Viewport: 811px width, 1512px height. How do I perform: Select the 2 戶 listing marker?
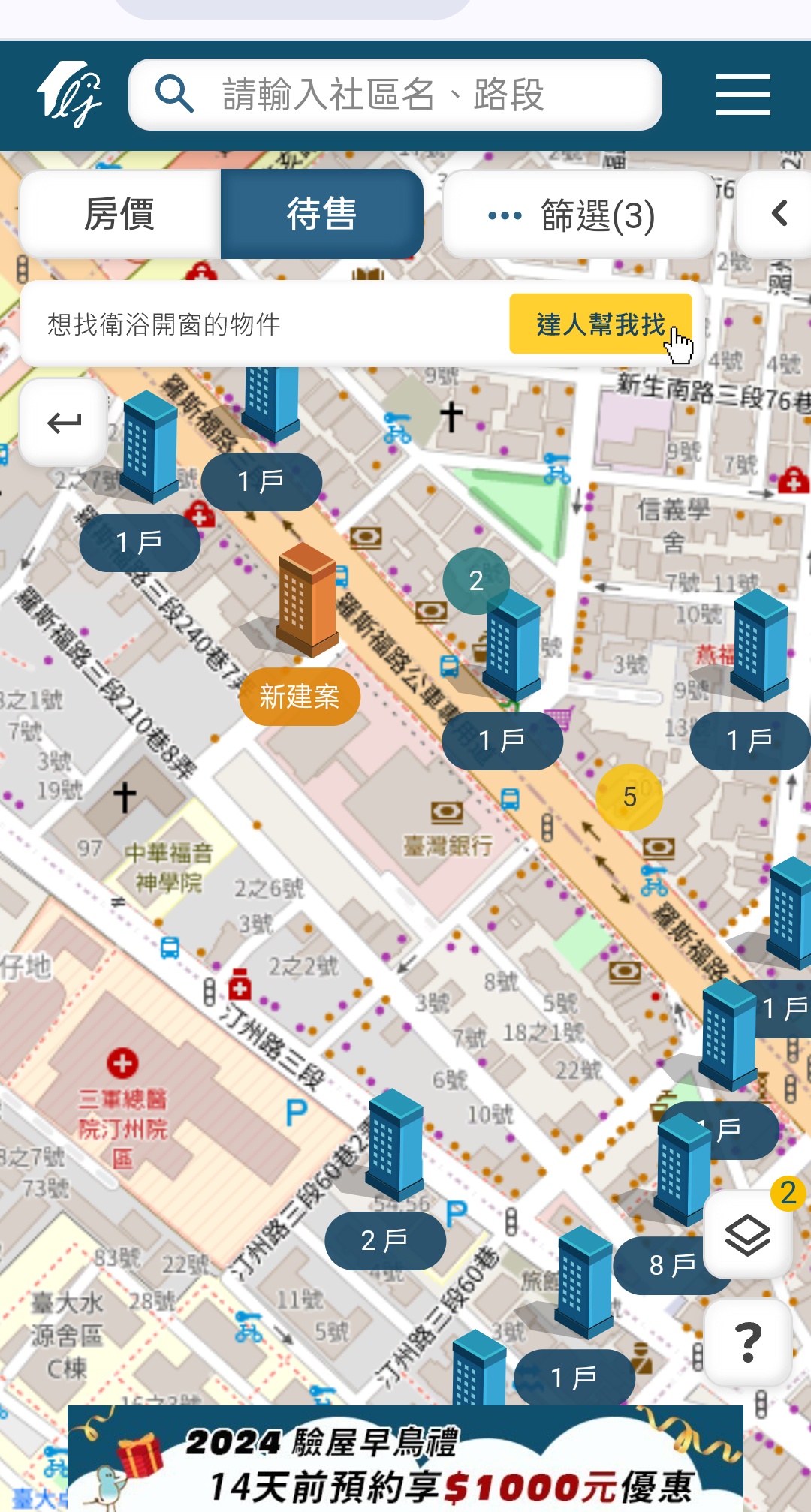click(x=384, y=1240)
